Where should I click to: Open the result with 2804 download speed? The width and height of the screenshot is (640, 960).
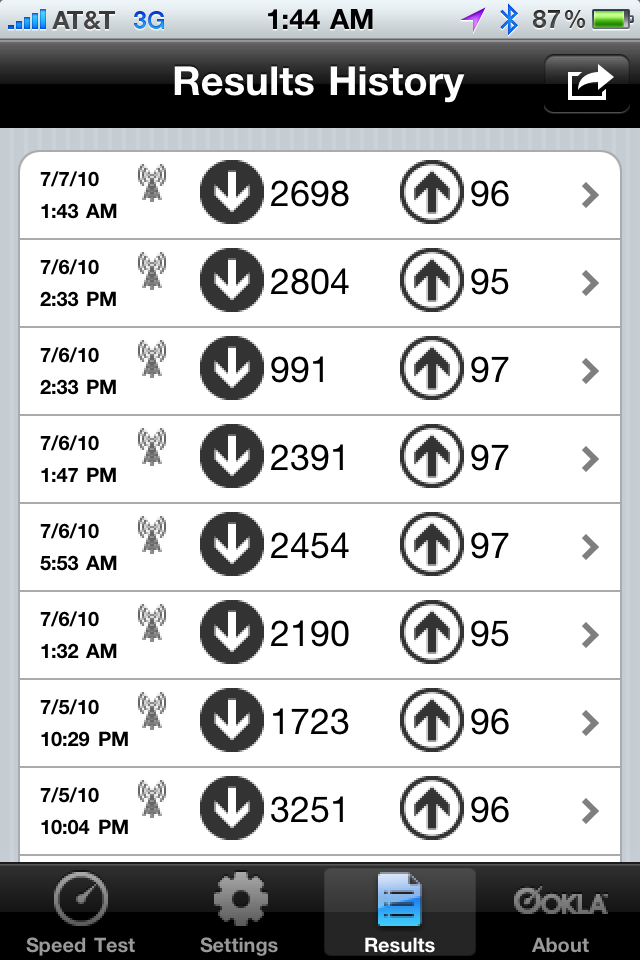tap(320, 283)
